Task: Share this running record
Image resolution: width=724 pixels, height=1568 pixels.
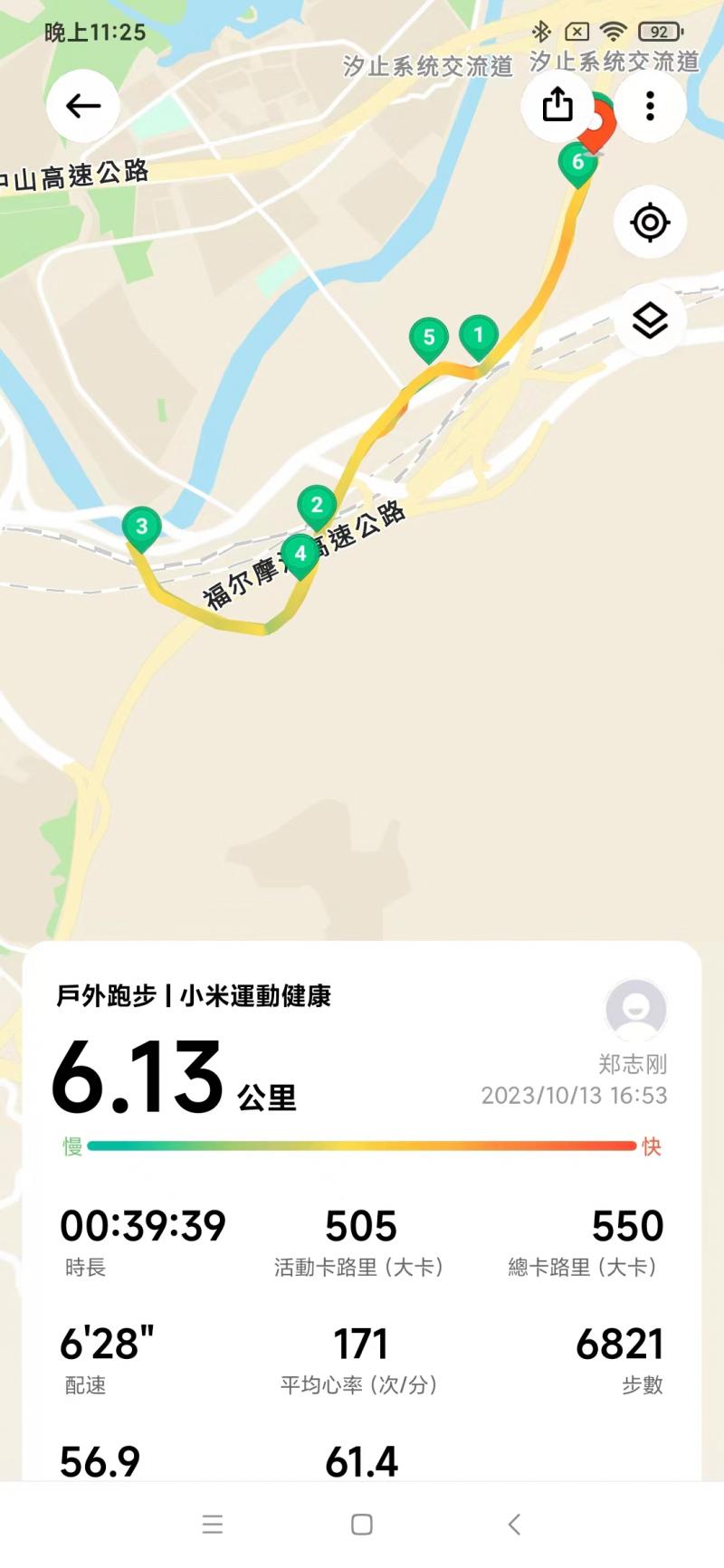Action: [x=557, y=105]
